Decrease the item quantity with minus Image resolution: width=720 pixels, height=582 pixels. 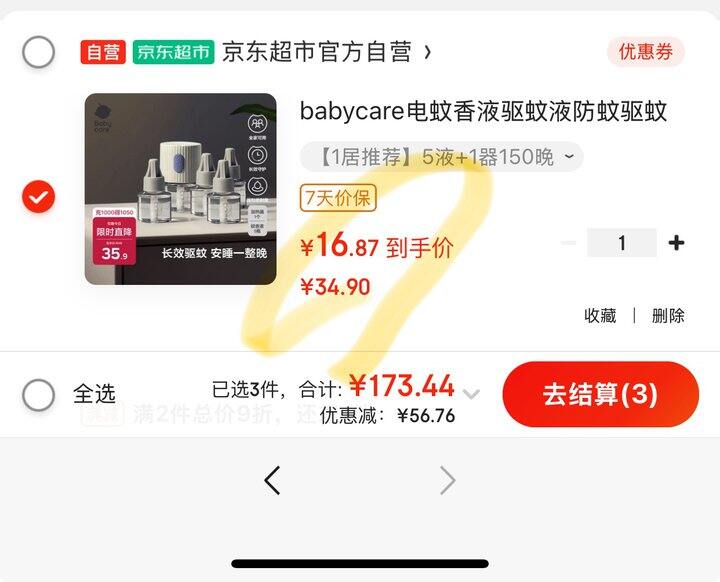[568, 243]
